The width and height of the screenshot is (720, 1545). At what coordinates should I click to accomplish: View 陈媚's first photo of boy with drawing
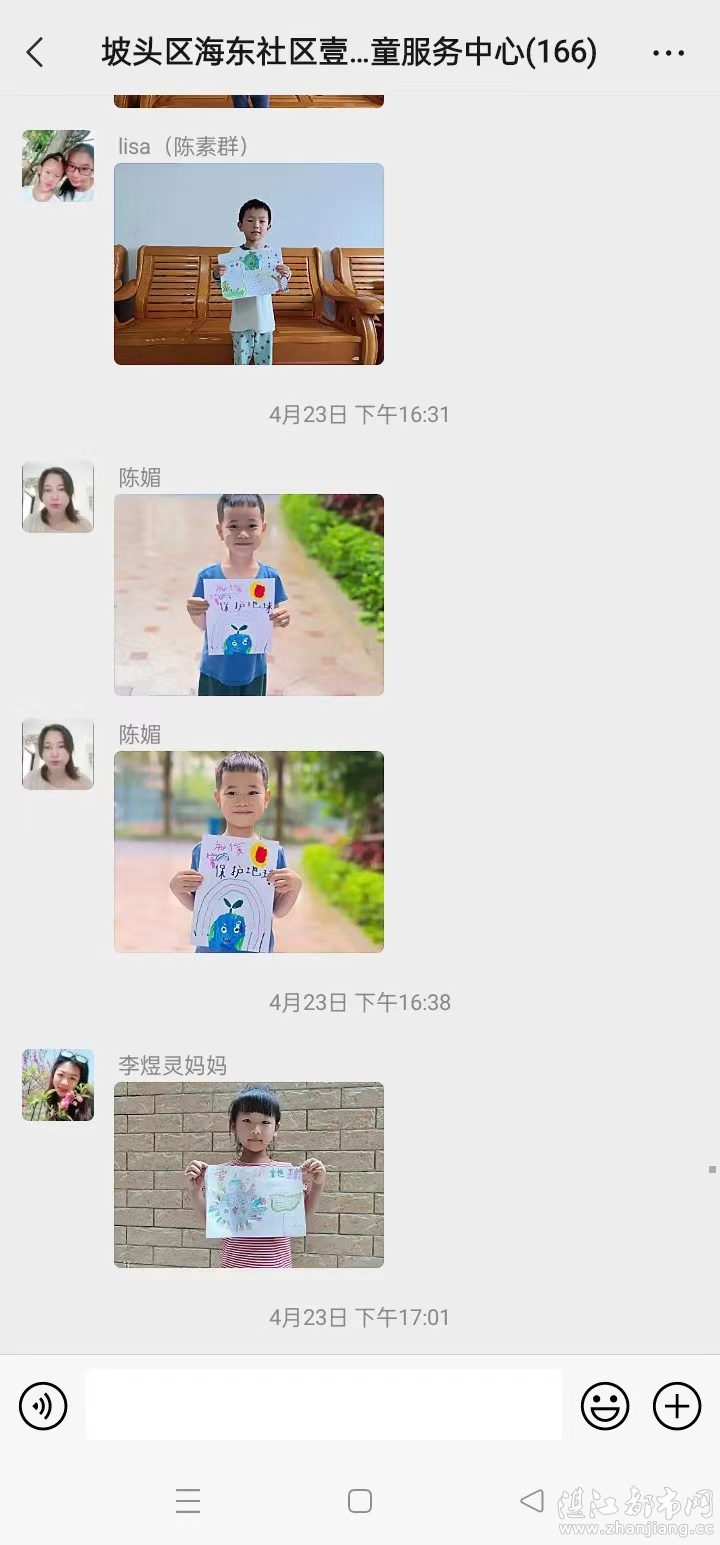(x=249, y=595)
